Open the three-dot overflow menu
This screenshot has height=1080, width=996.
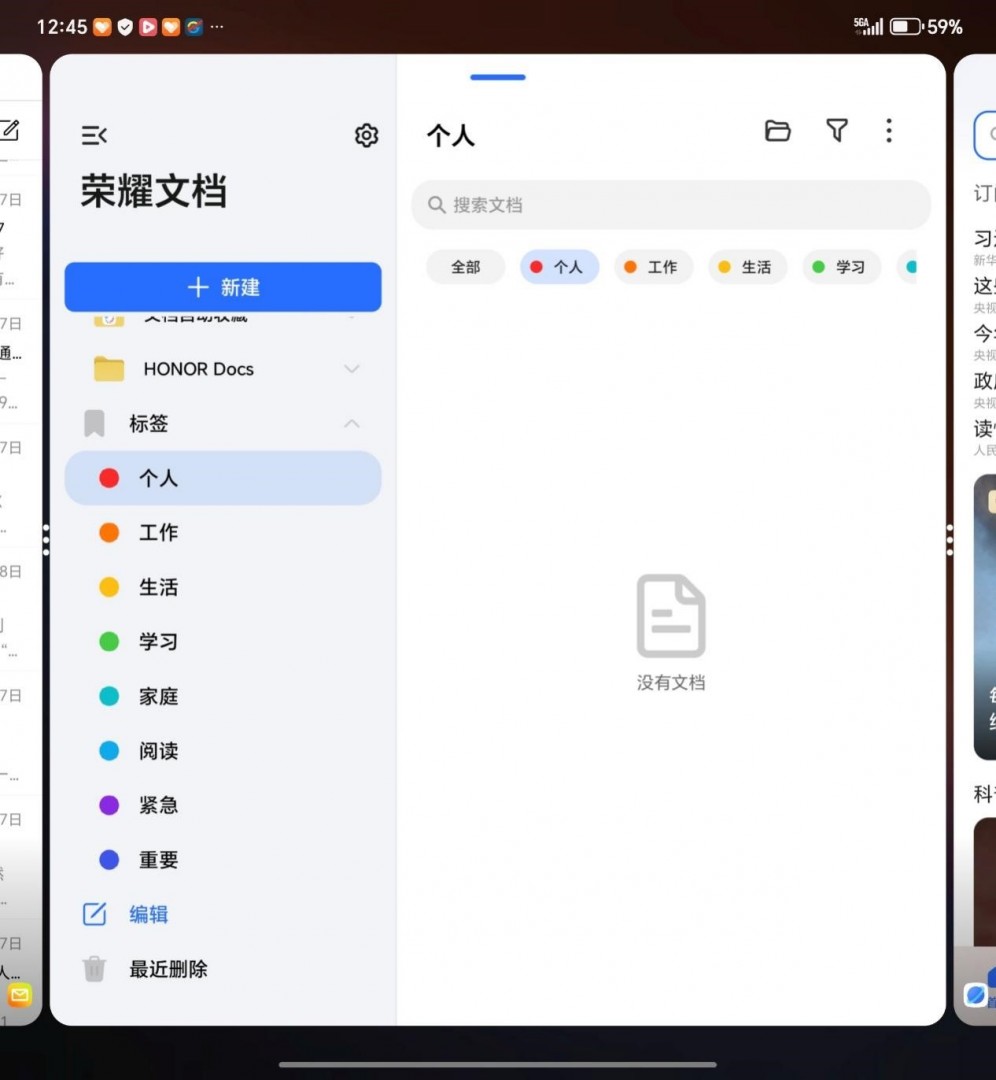pos(889,131)
